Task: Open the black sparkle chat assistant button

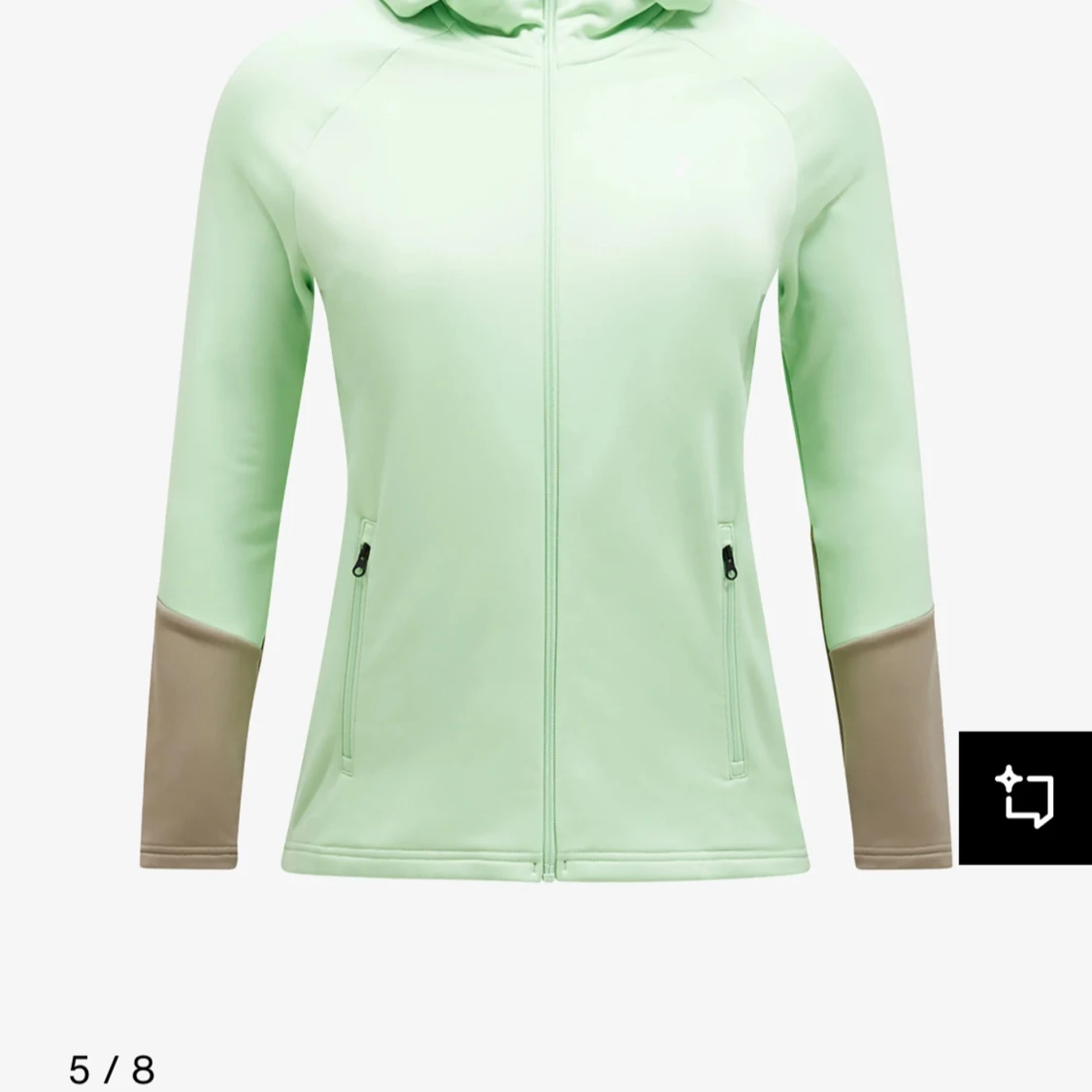Action: pos(1025,797)
